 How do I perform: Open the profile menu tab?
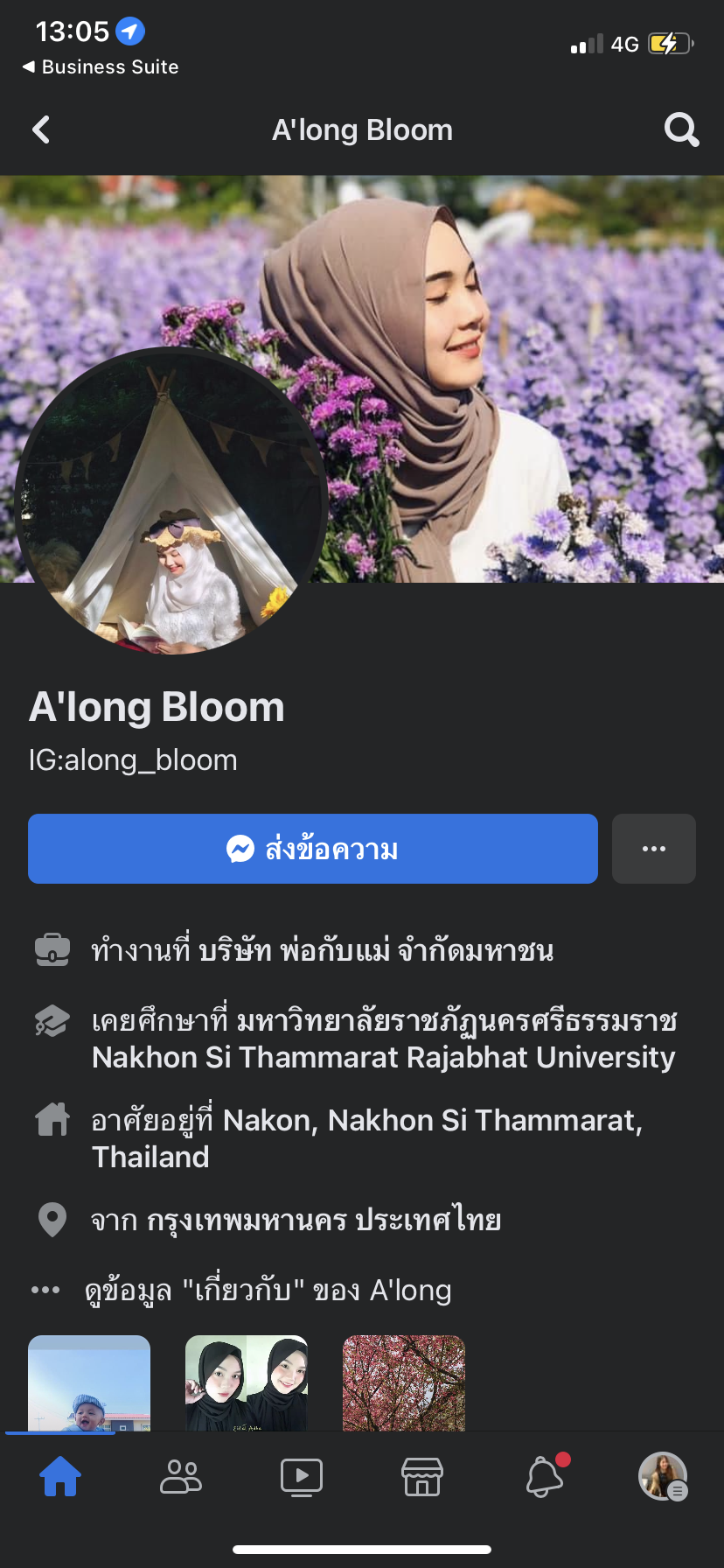(x=663, y=1476)
